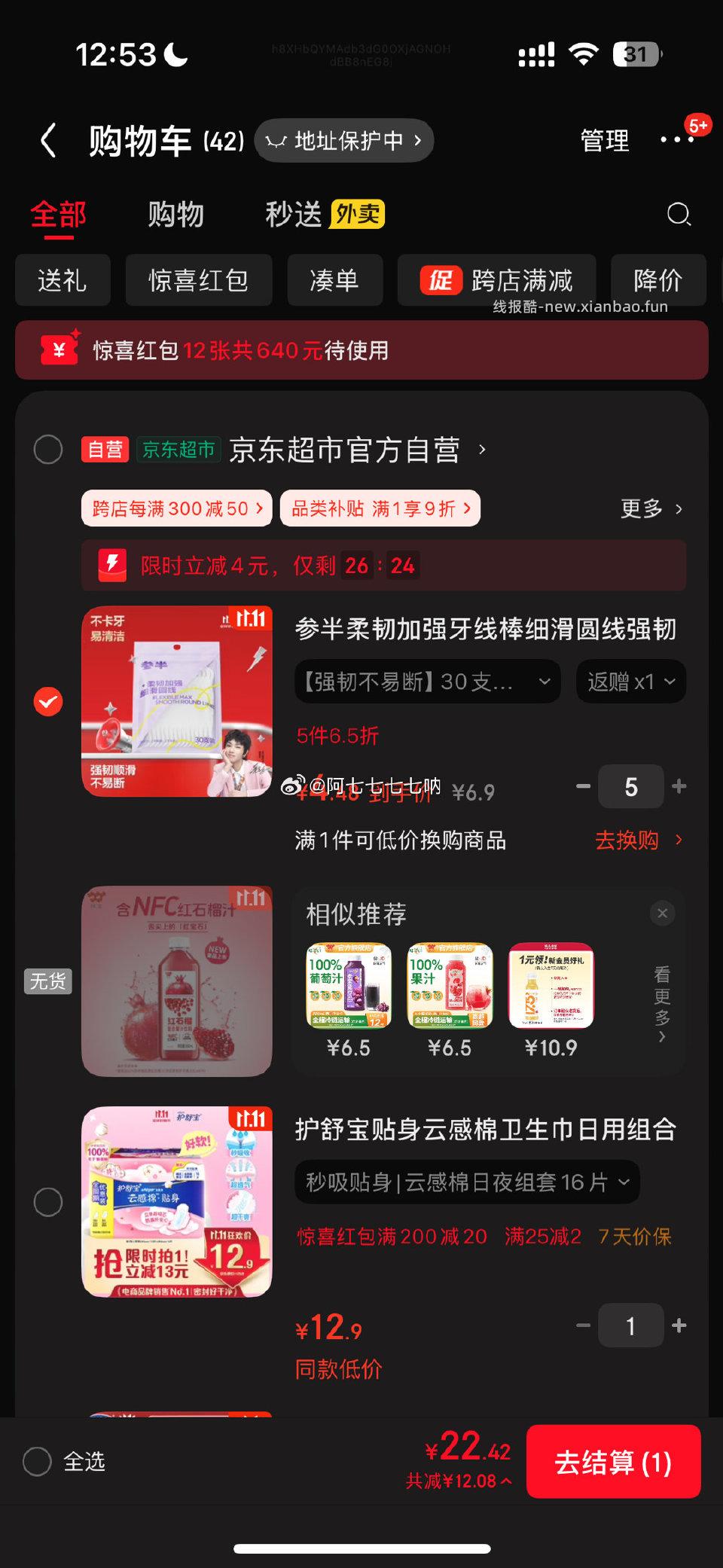Open the 30支 spec selection dropdown
This screenshot has height=1568, width=723.
427,682
